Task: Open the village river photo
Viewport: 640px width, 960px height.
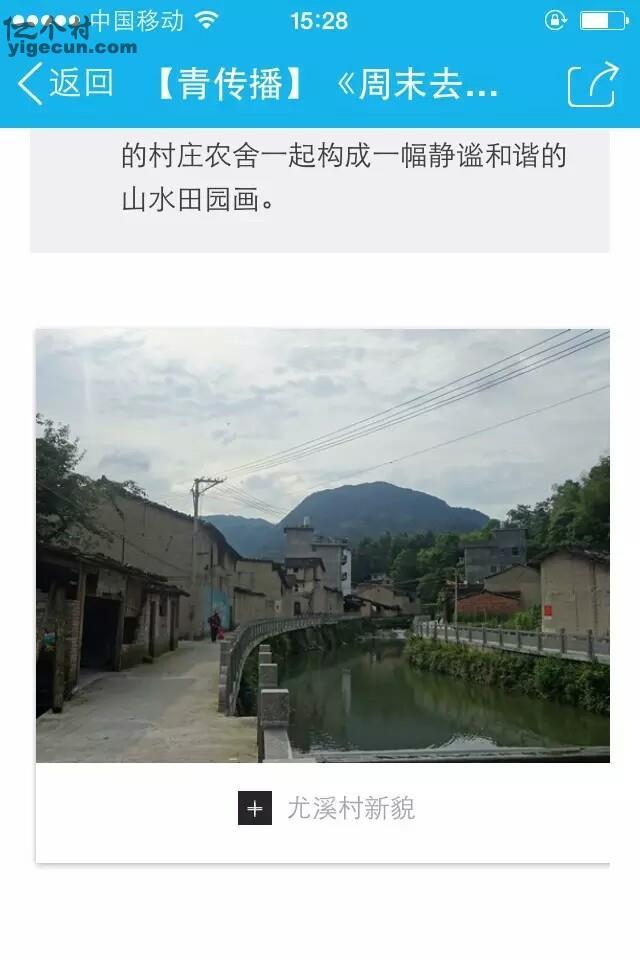Action: [x=322, y=545]
